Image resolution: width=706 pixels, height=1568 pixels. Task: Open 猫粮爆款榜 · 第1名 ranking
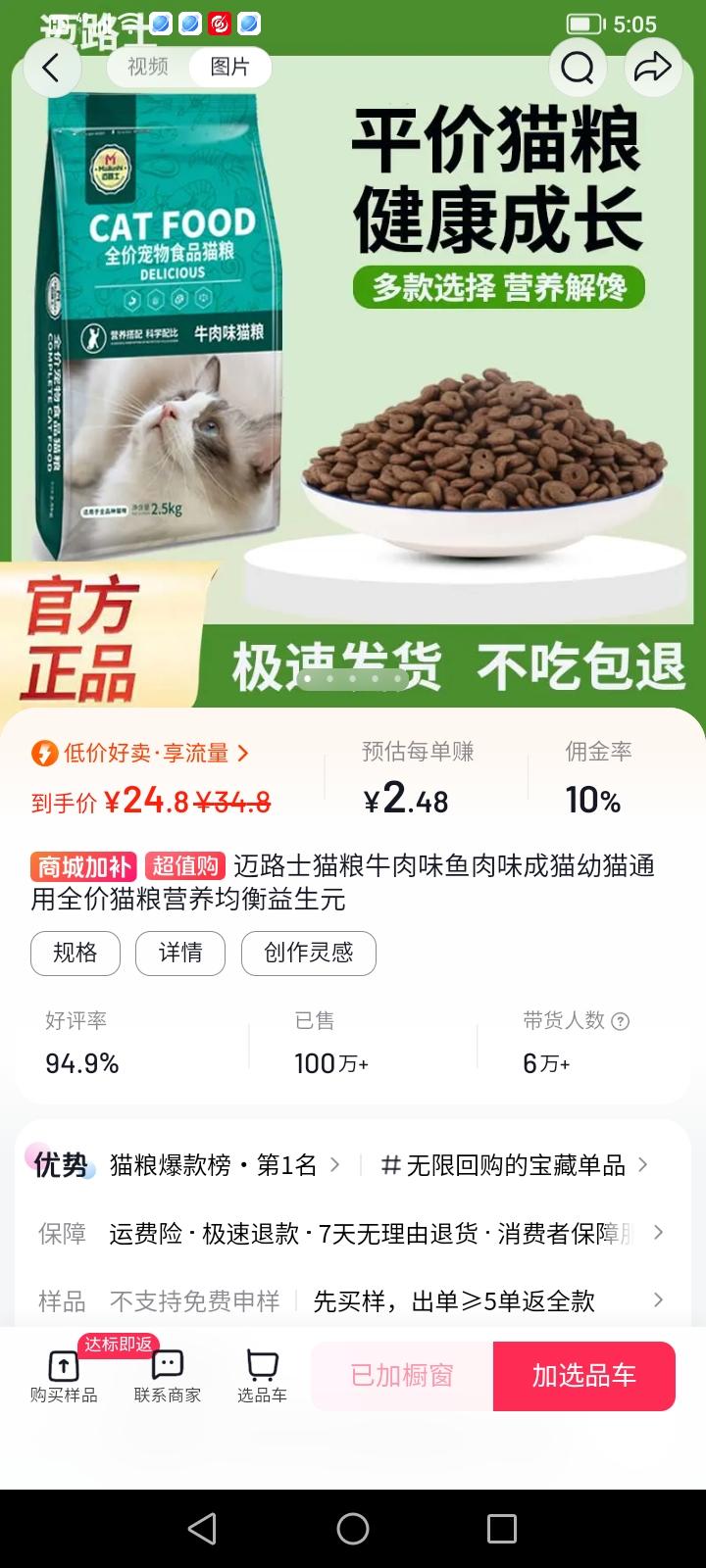point(224,1164)
